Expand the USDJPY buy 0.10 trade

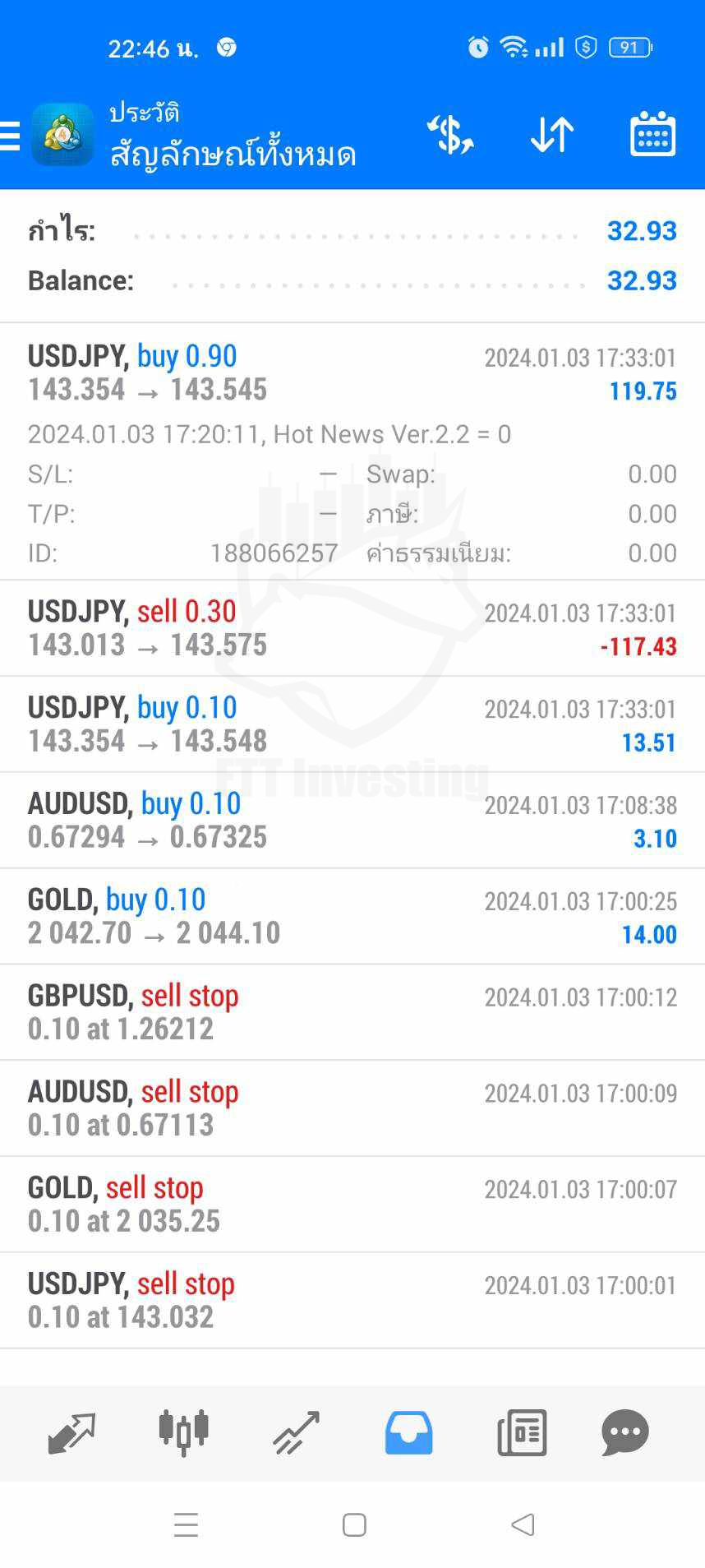click(352, 724)
